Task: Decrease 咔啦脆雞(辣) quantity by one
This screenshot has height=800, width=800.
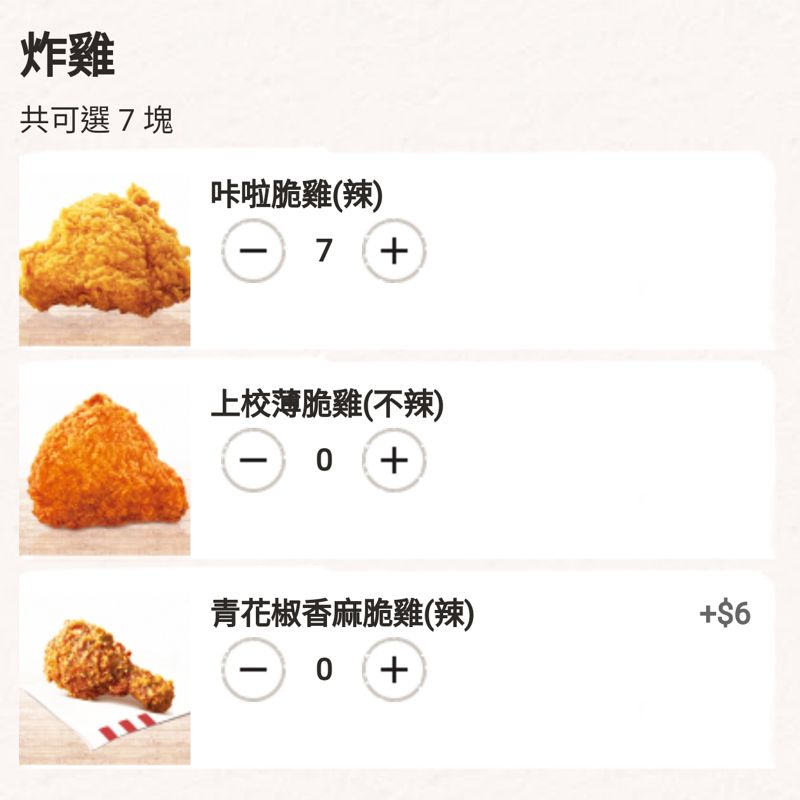Action: [254, 251]
